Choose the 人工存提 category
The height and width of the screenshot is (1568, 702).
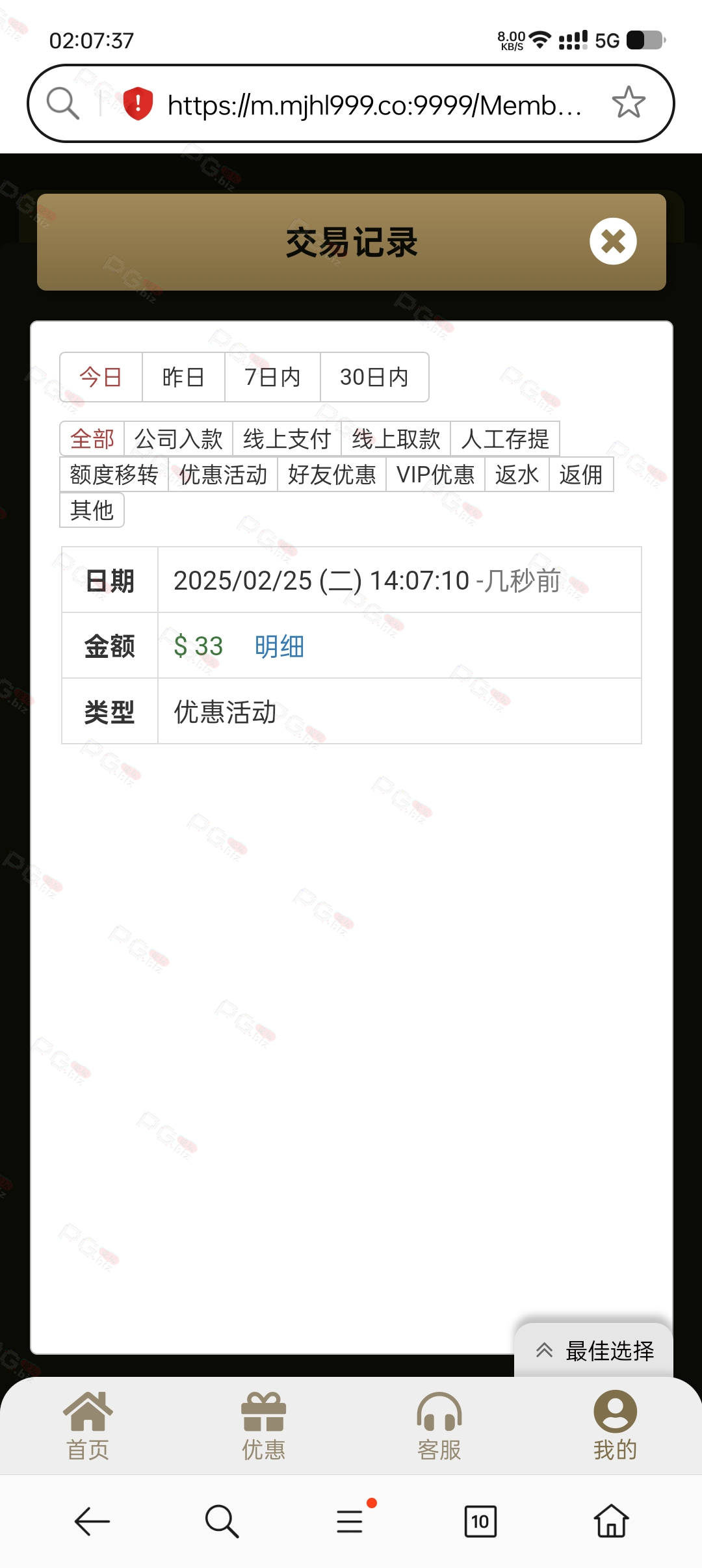click(505, 439)
